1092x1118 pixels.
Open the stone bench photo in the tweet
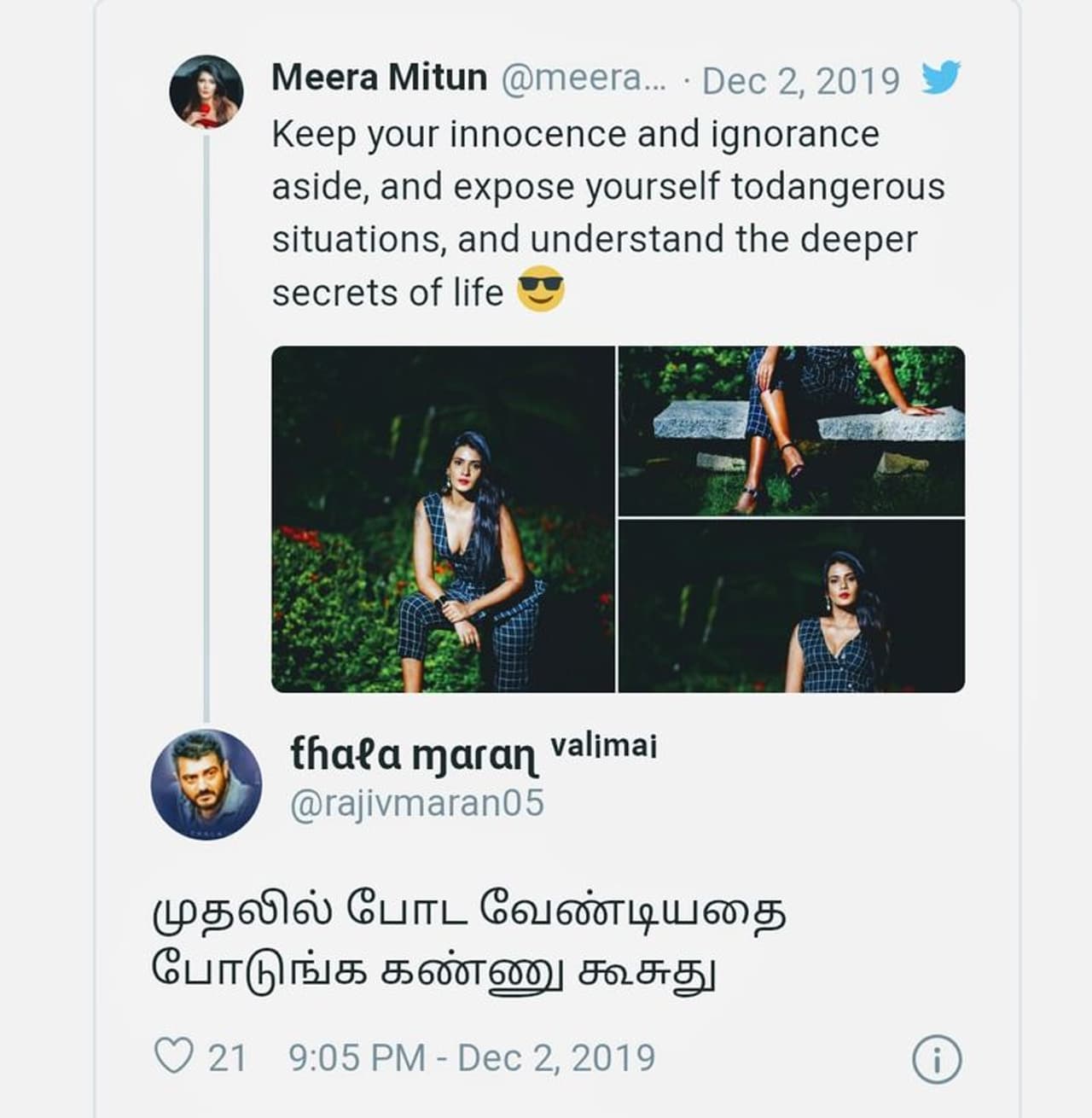point(792,430)
